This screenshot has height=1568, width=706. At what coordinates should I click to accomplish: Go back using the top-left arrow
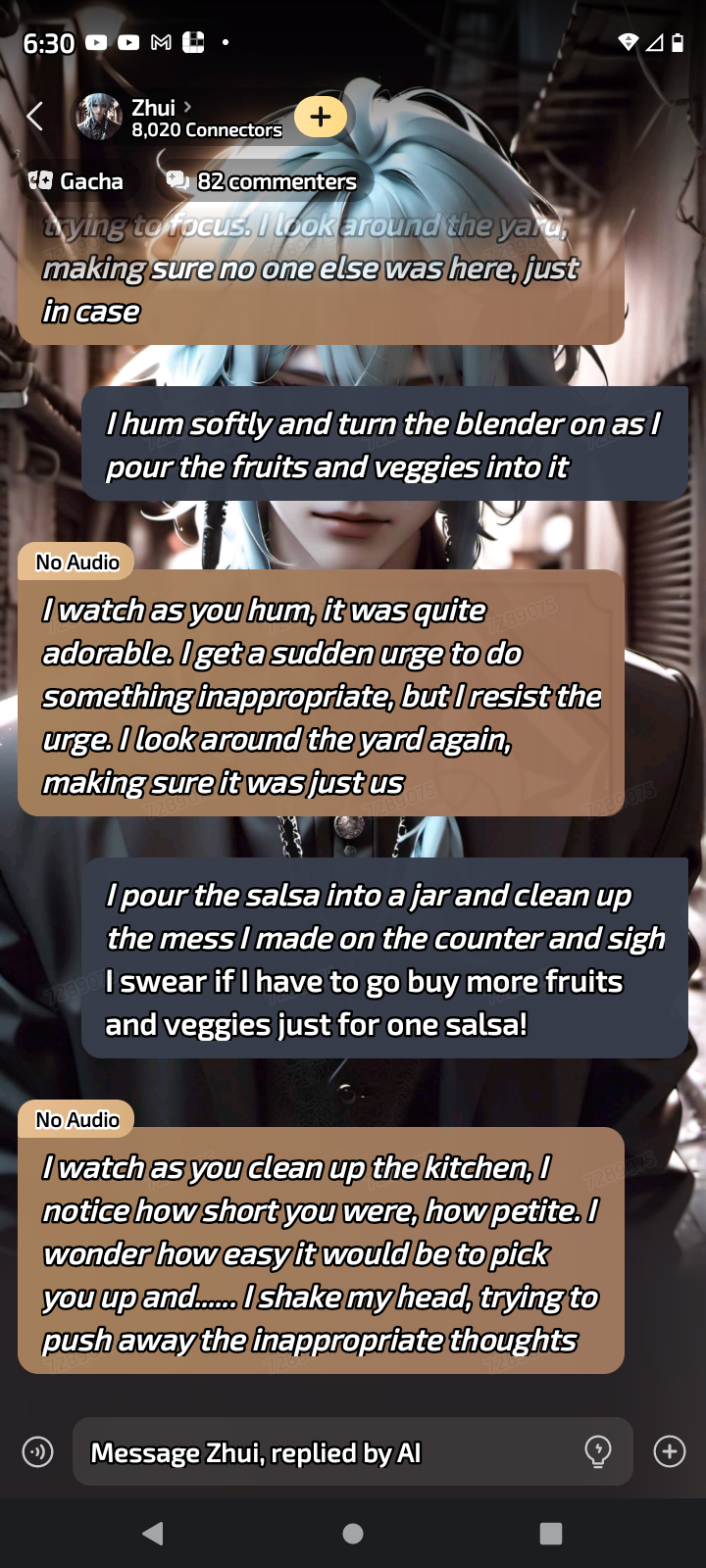(x=35, y=117)
